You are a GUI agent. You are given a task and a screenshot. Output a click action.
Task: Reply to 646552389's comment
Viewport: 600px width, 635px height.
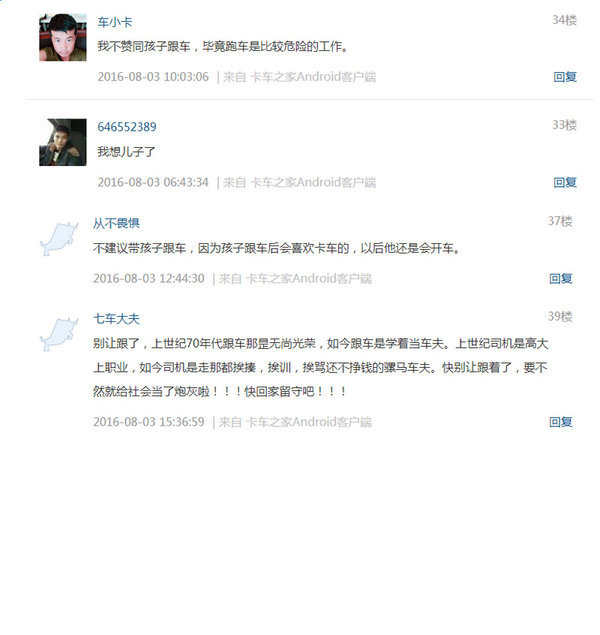click(x=565, y=183)
